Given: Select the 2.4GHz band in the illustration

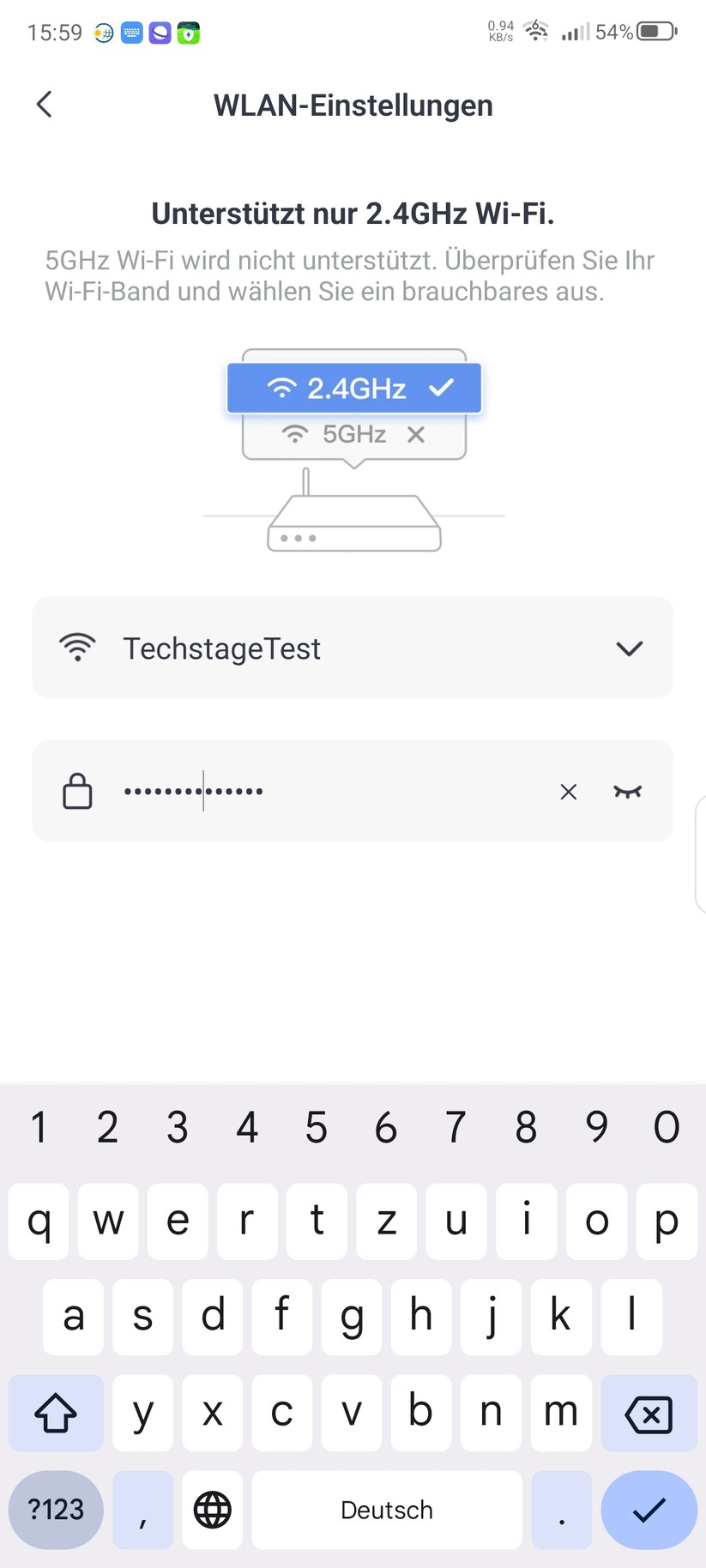Looking at the screenshot, I should pyautogui.click(x=353, y=388).
